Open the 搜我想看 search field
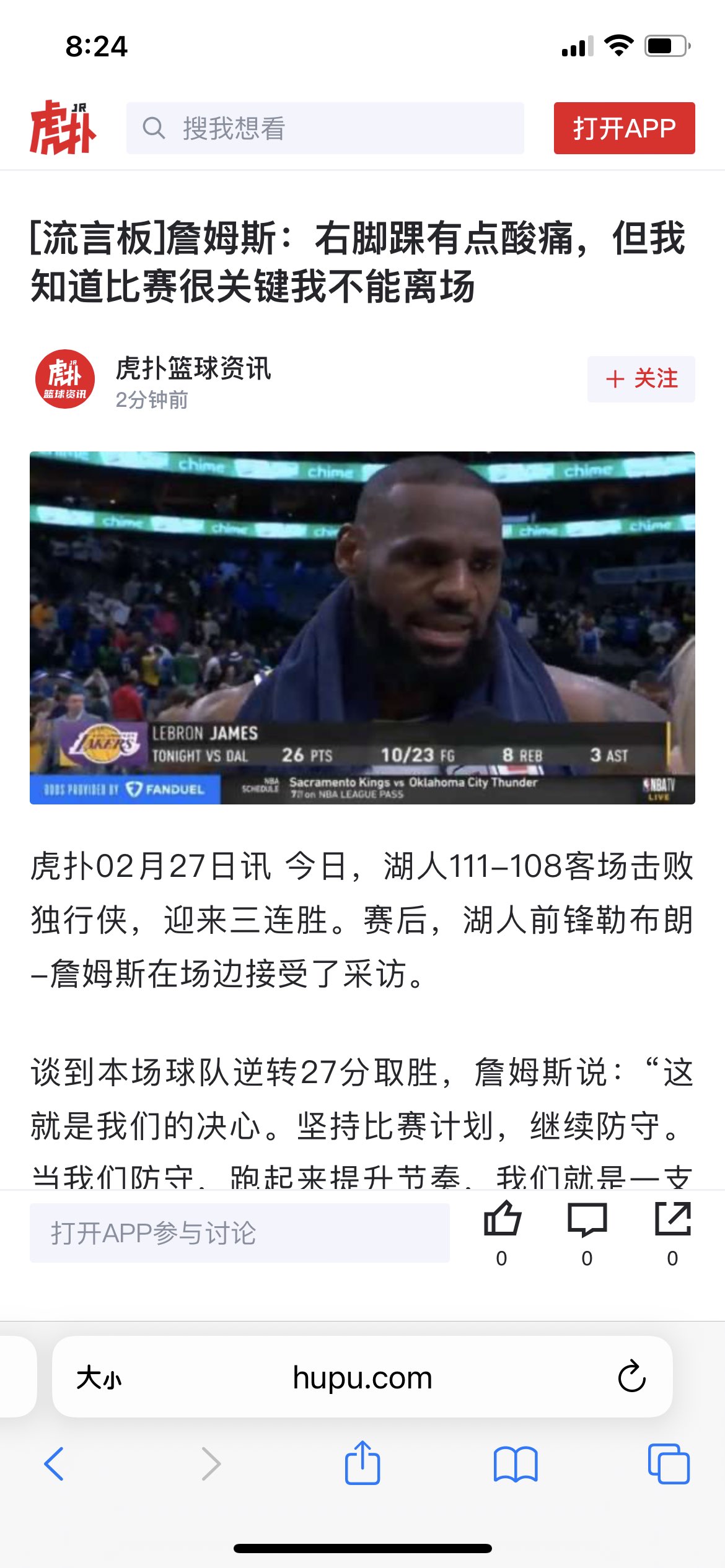 click(325, 128)
